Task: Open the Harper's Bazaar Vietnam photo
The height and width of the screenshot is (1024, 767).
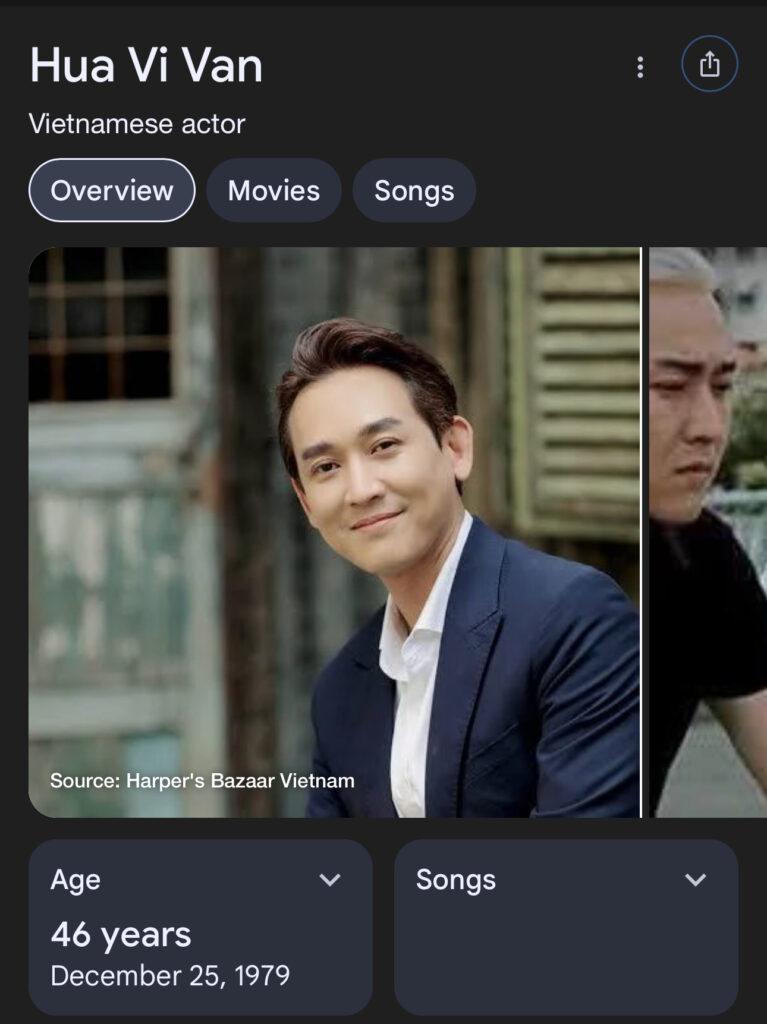Action: pos(334,532)
